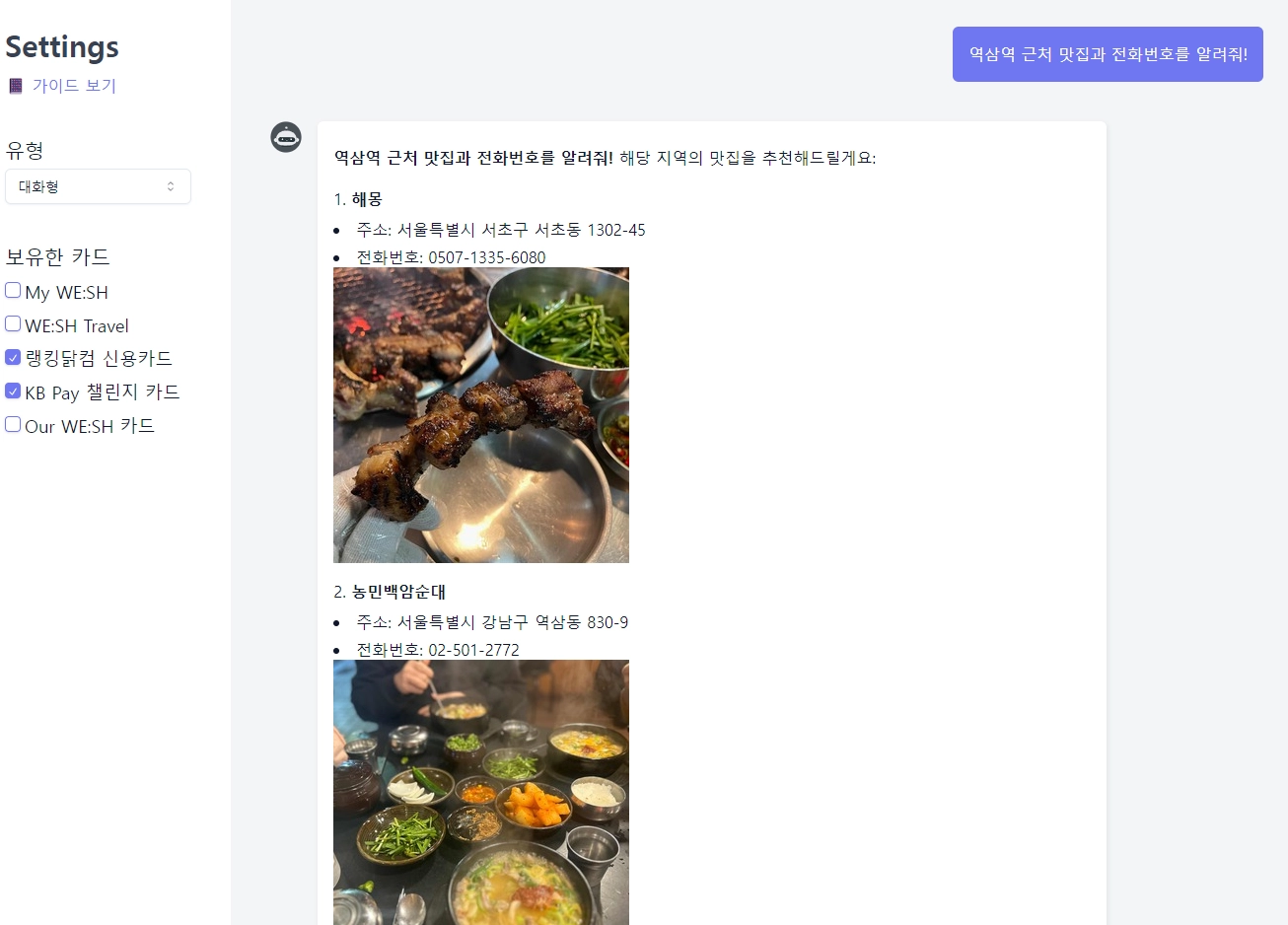Uncheck KB Pay 챌린지 카드
This screenshot has height=925, width=1288.
coord(13,391)
